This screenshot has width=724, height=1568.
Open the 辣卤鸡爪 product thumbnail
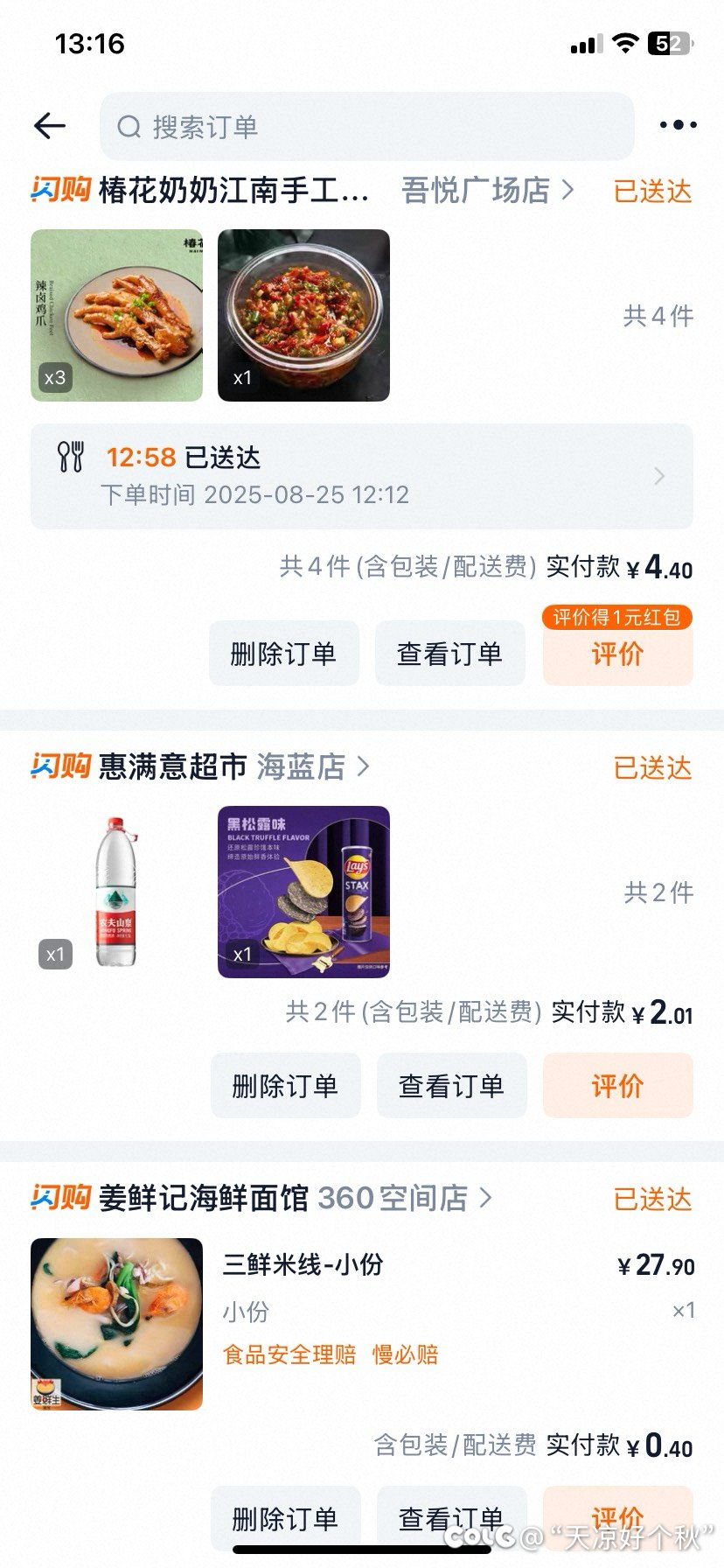pos(116,315)
